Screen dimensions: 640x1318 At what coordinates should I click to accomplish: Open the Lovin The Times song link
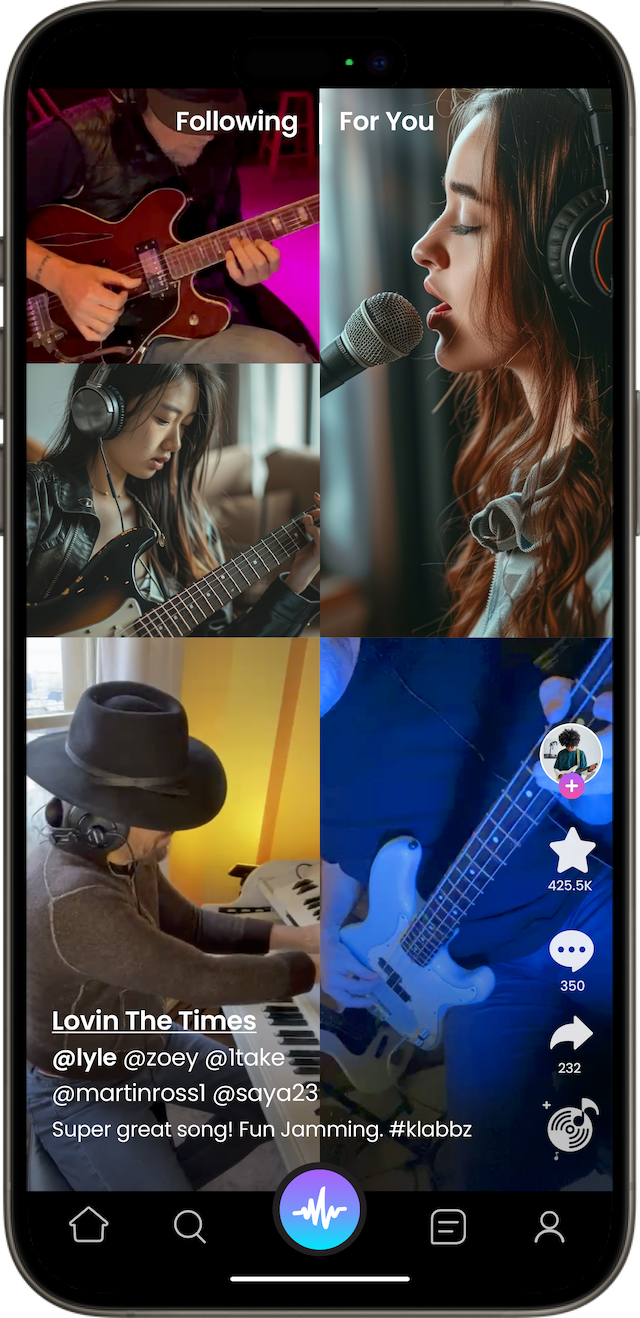pos(154,1021)
